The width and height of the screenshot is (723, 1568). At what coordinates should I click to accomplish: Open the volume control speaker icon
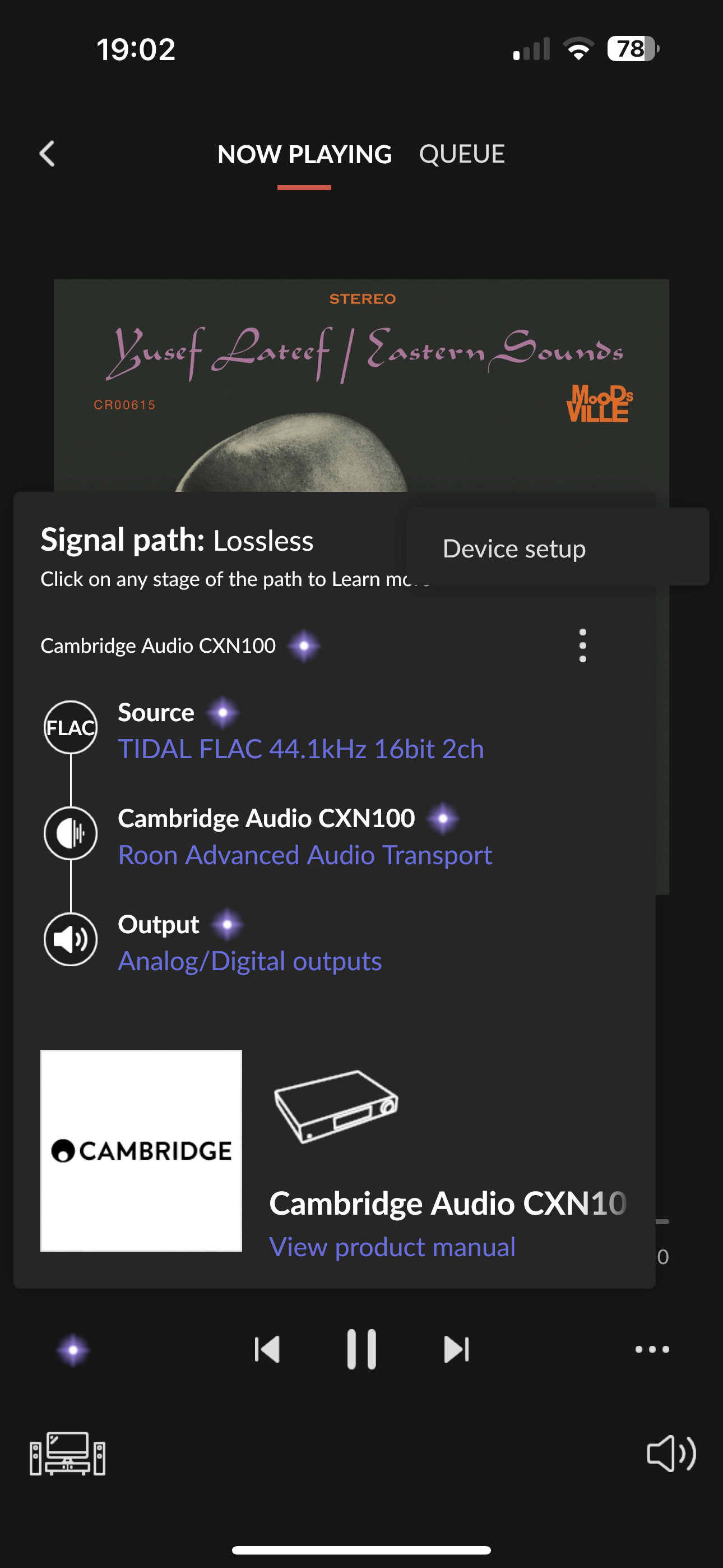[671, 1453]
